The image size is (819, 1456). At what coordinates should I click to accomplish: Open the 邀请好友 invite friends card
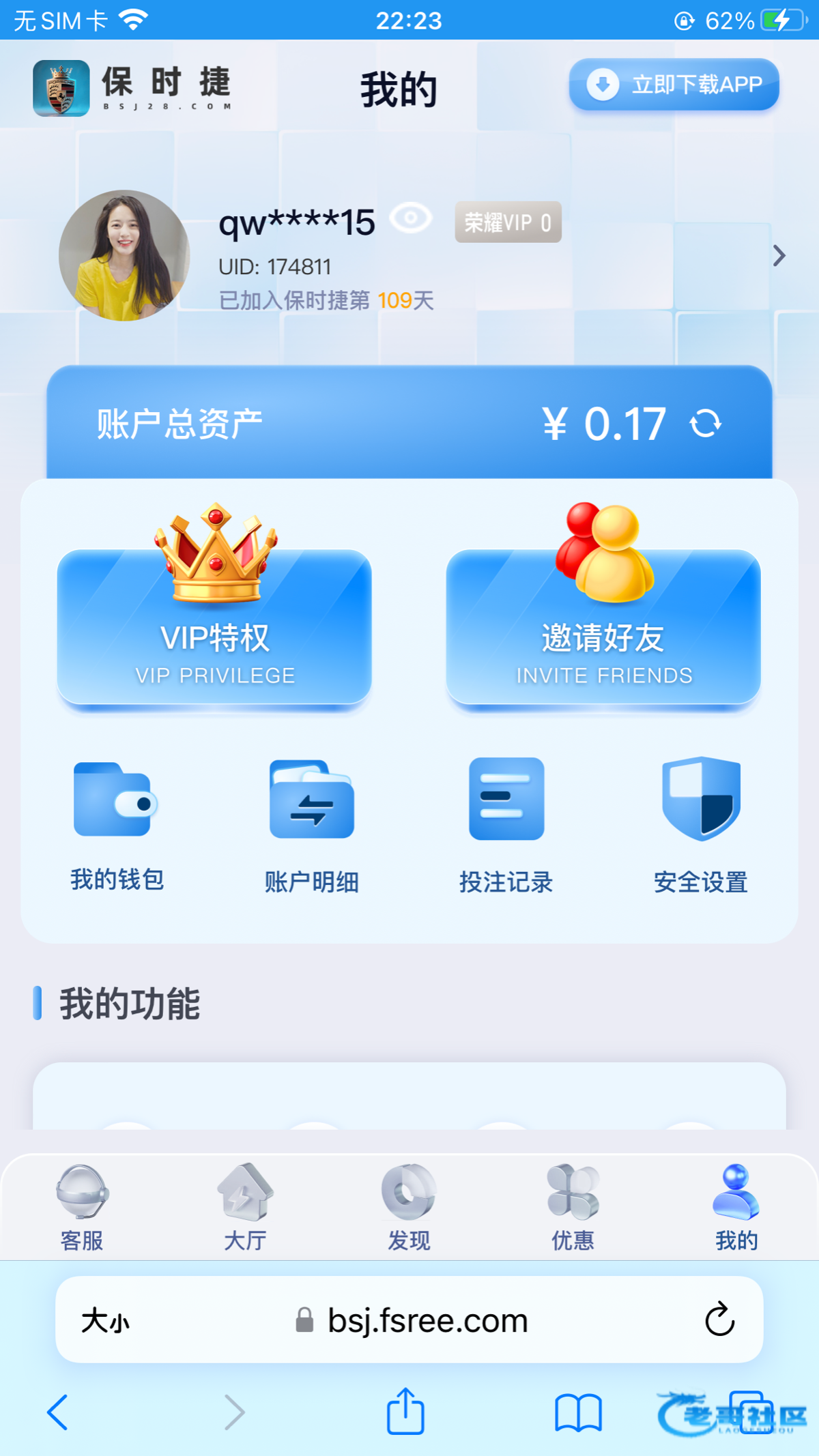point(603,626)
